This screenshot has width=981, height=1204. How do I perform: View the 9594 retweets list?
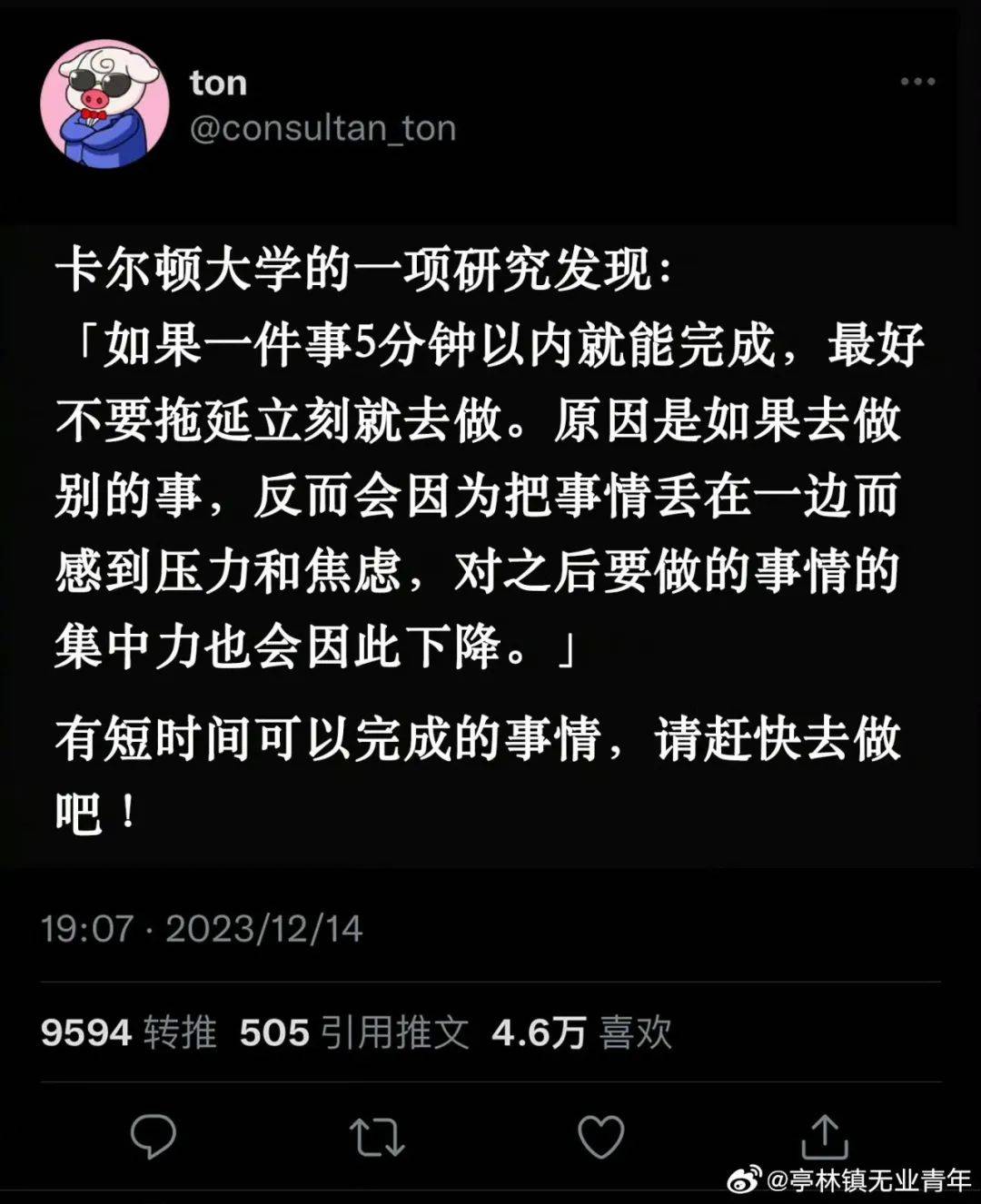(x=129, y=1033)
